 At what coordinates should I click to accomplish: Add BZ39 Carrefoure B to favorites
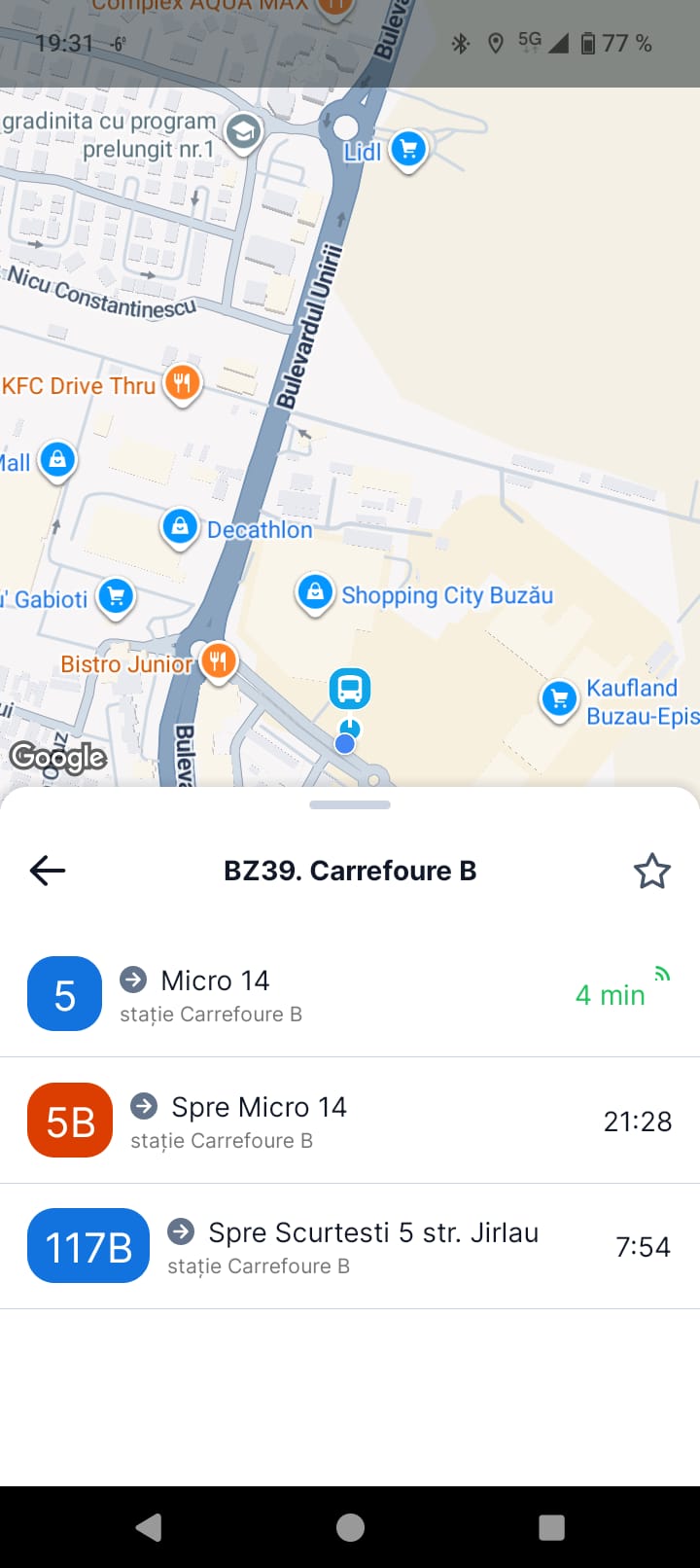pyautogui.click(x=651, y=871)
